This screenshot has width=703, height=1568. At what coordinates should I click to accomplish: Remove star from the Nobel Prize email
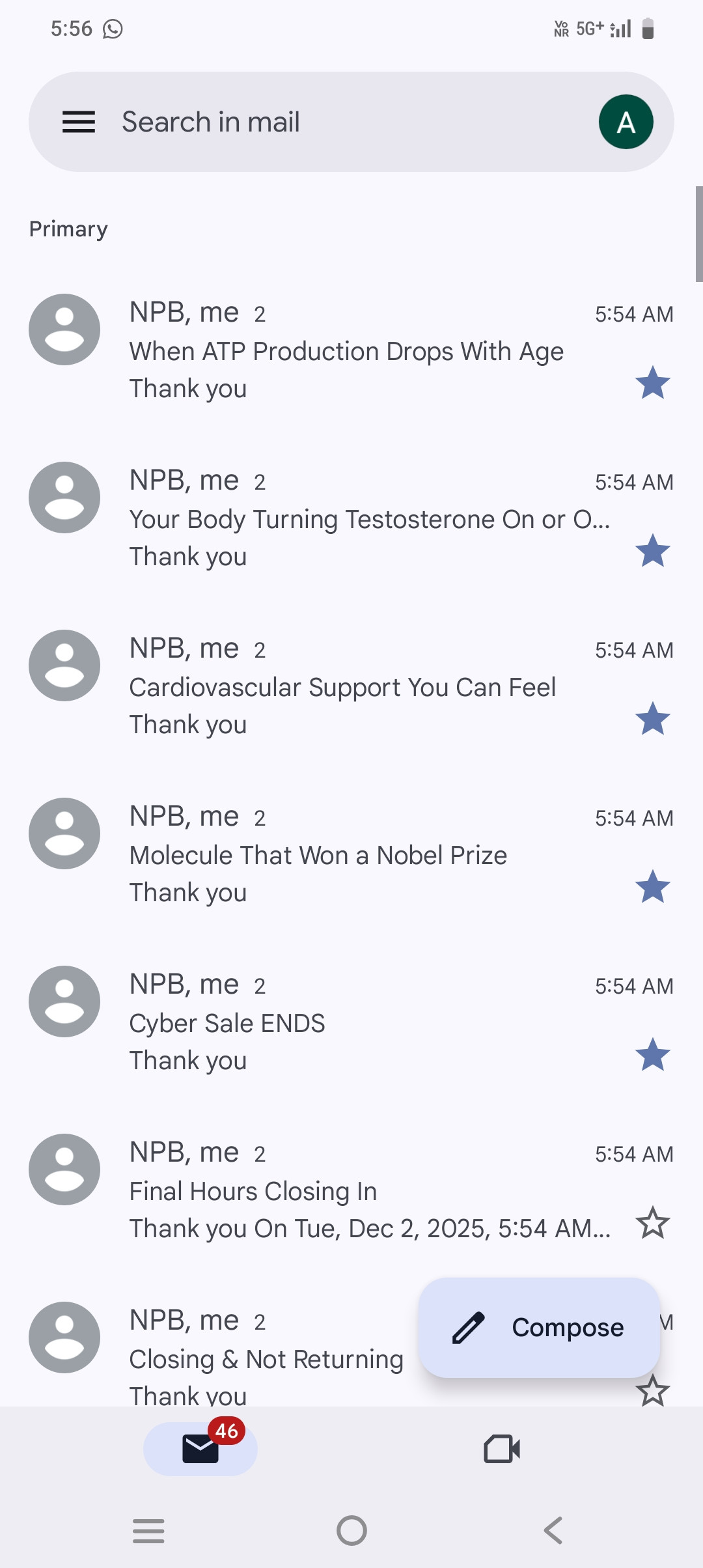pyautogui.click(x=652, y=887)
